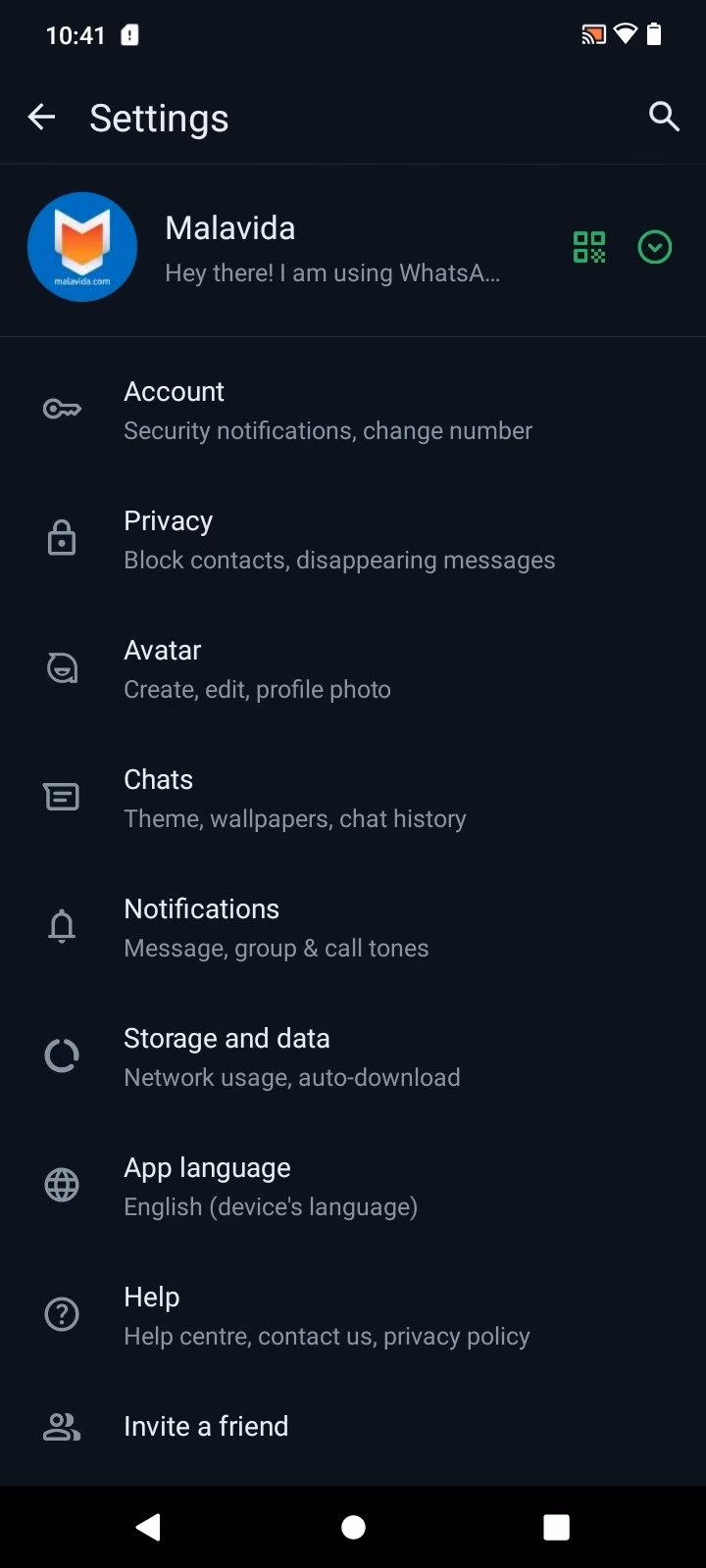Select the key icon beside Account
The height and width of the screenshot is (1568, 706).
tap(61, 408)
